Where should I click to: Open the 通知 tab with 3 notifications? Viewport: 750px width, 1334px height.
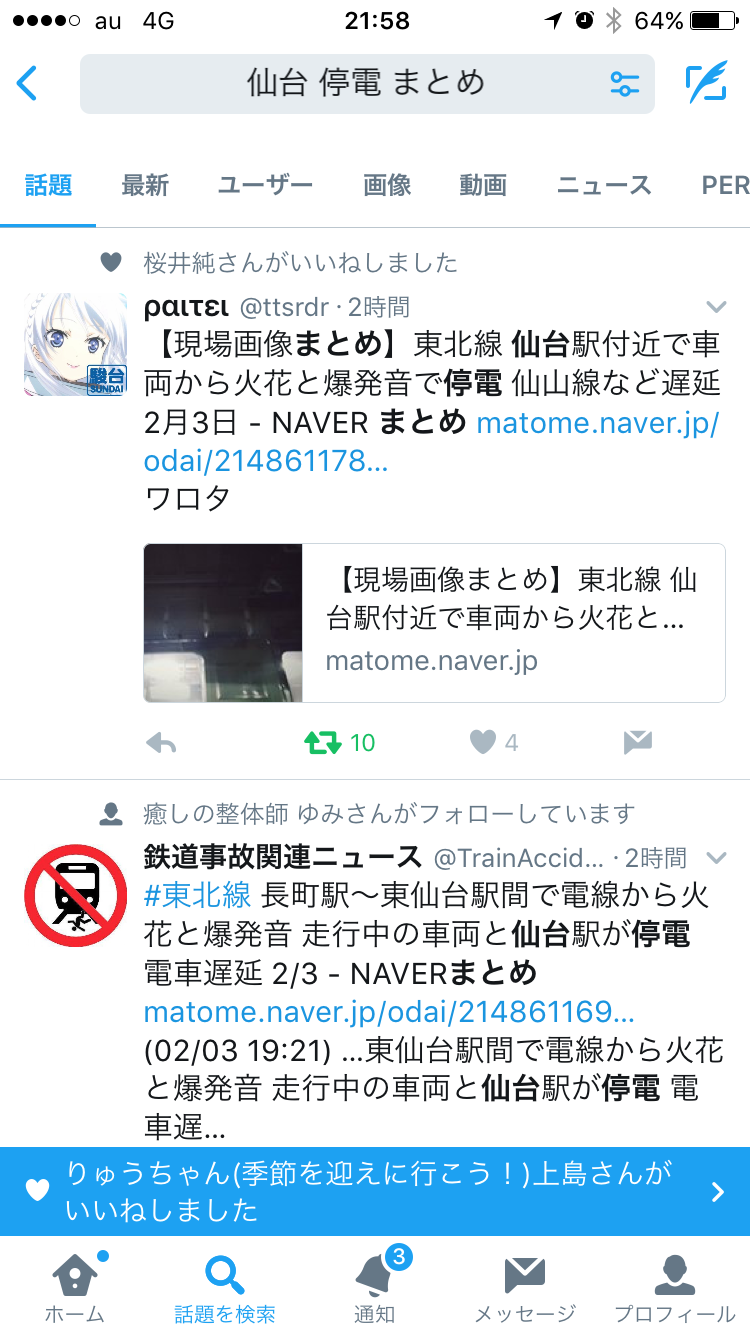point(375,1285)
